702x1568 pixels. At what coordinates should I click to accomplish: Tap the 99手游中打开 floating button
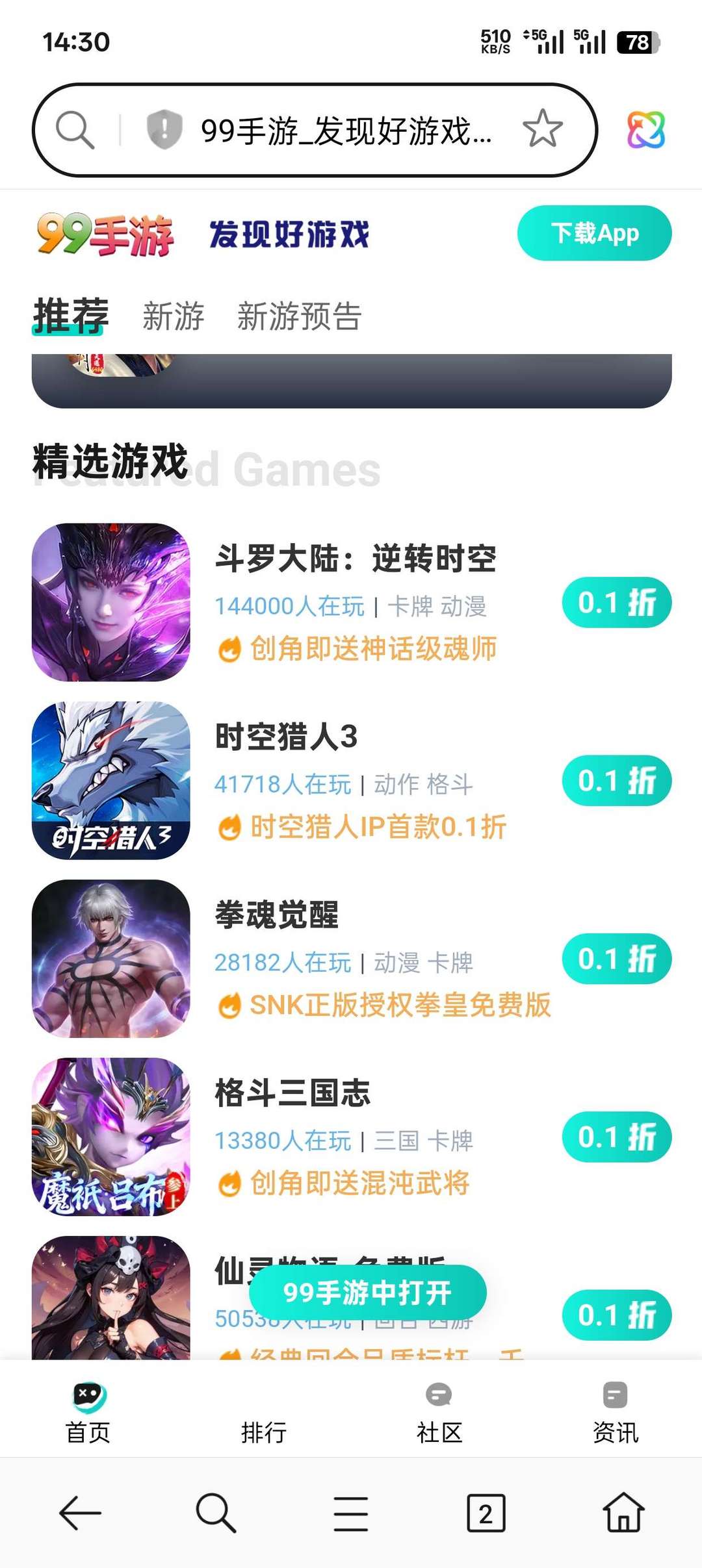click(x=367, y=1293)
